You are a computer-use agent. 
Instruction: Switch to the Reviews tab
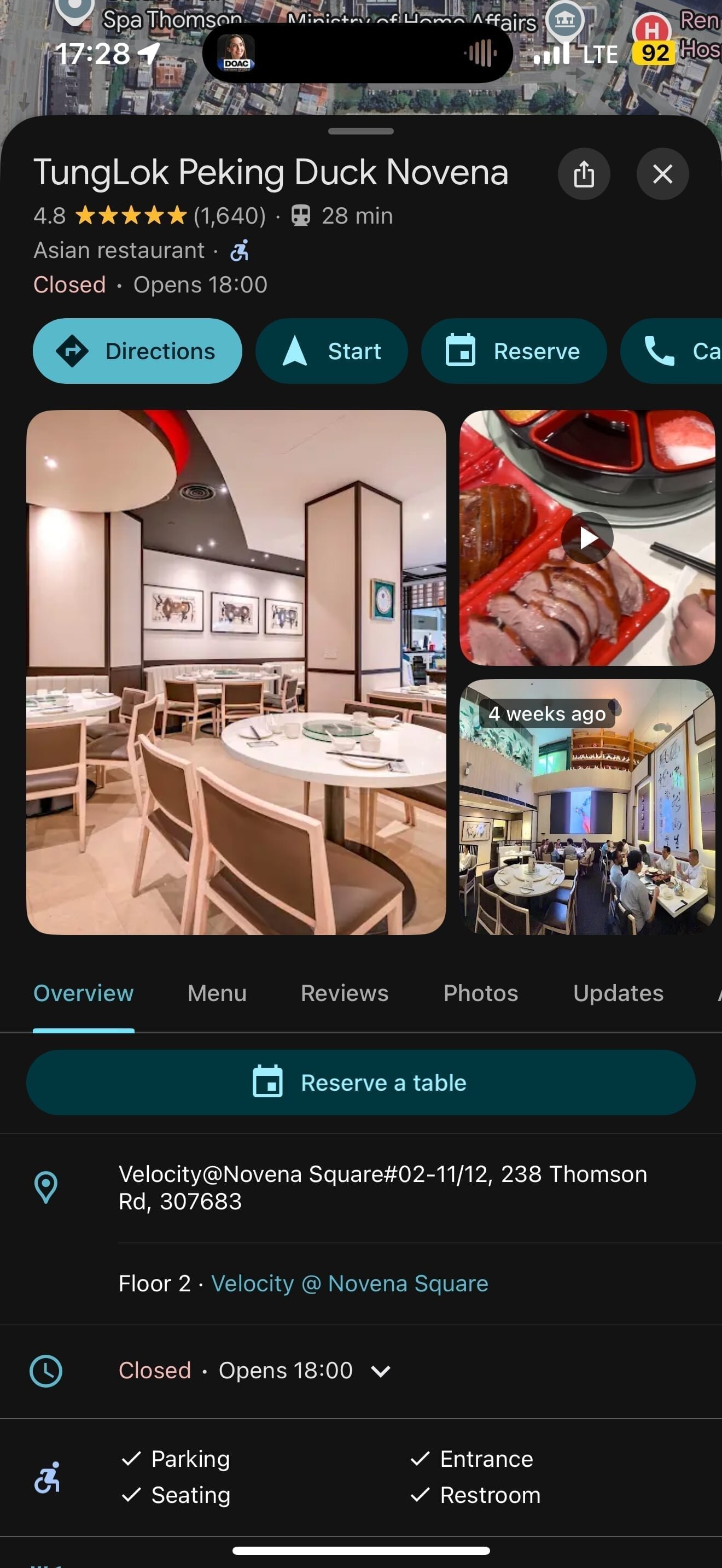pos(345,993)
